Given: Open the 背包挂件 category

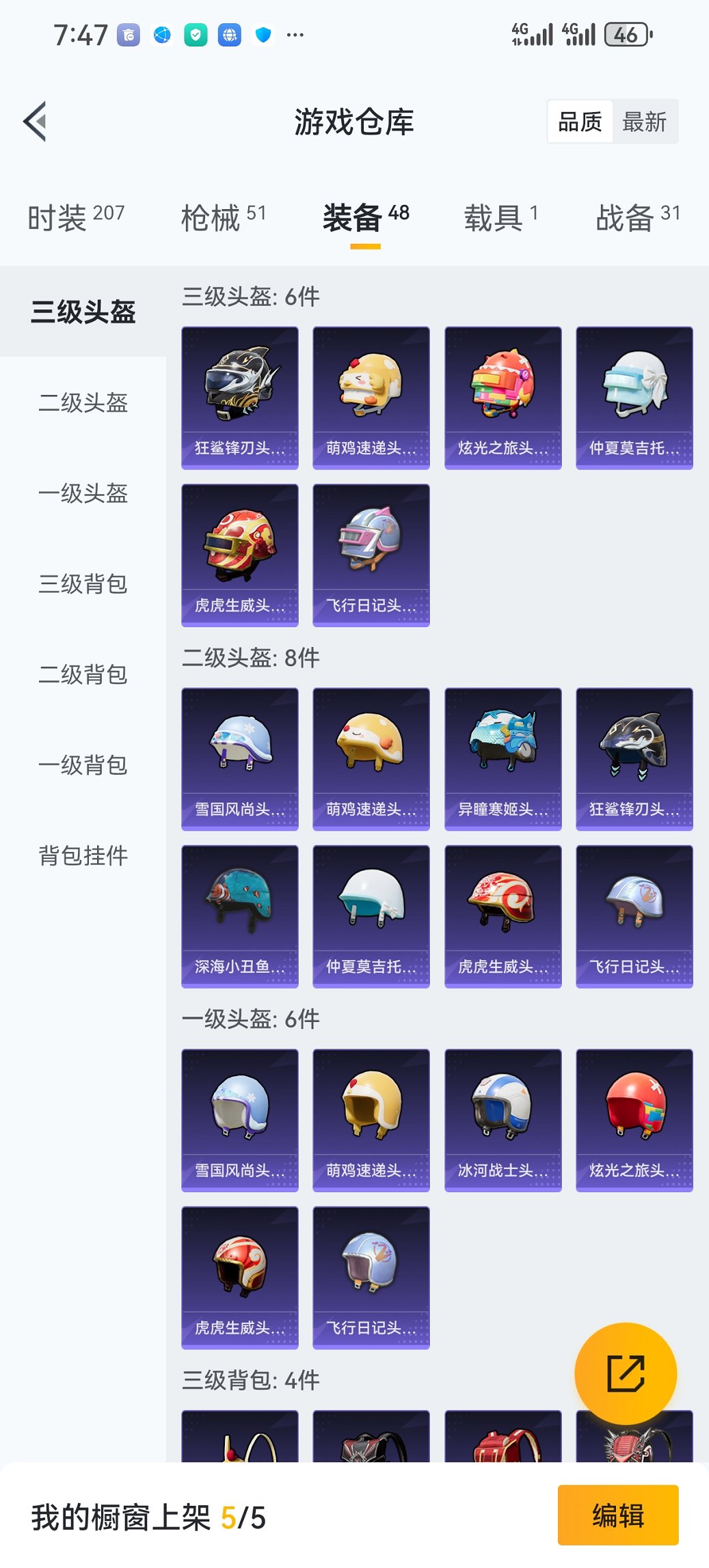Looking at the screenshot, I should [x=83, y=855].
